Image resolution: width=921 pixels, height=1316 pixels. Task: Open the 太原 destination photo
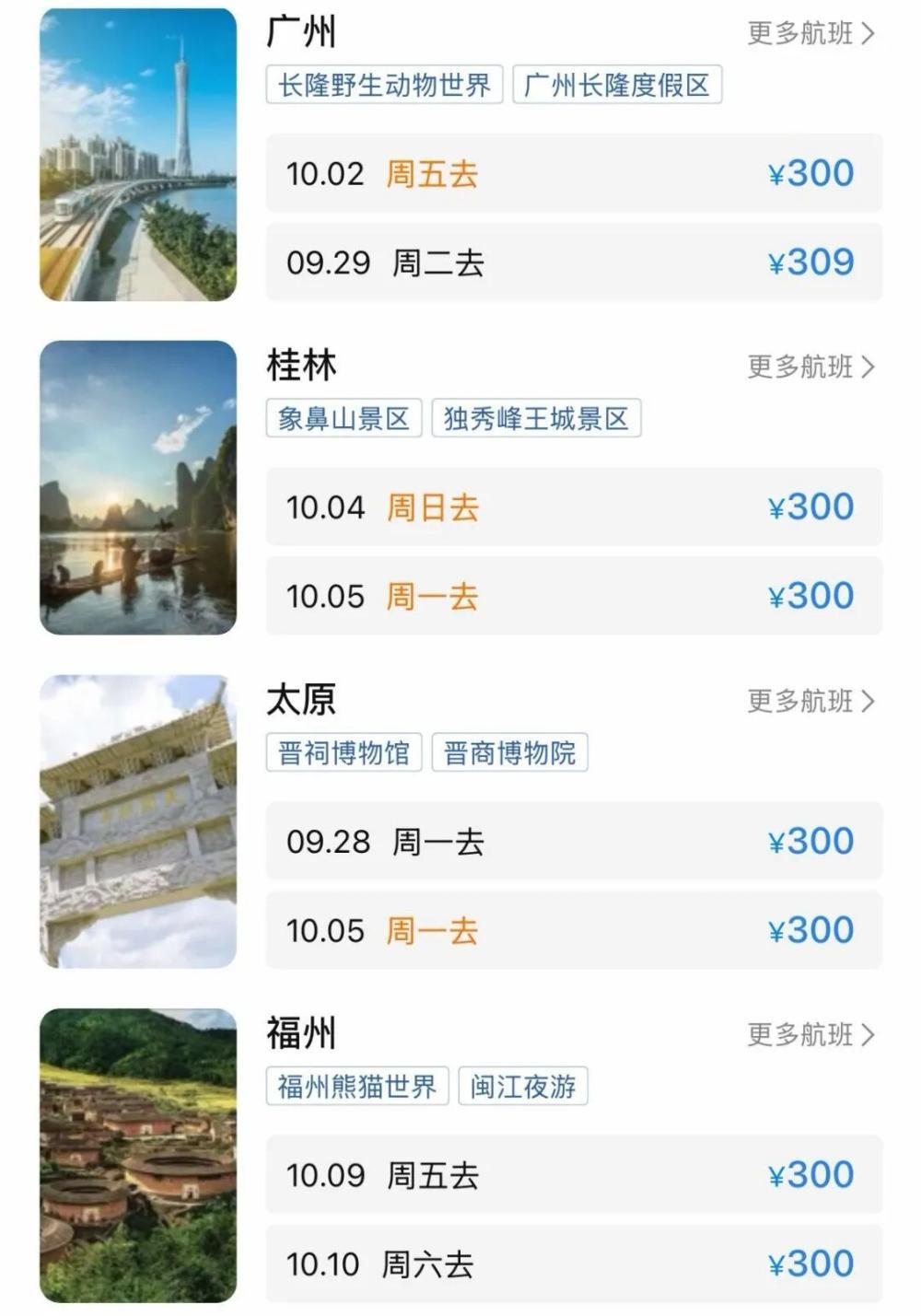point(138,821)
